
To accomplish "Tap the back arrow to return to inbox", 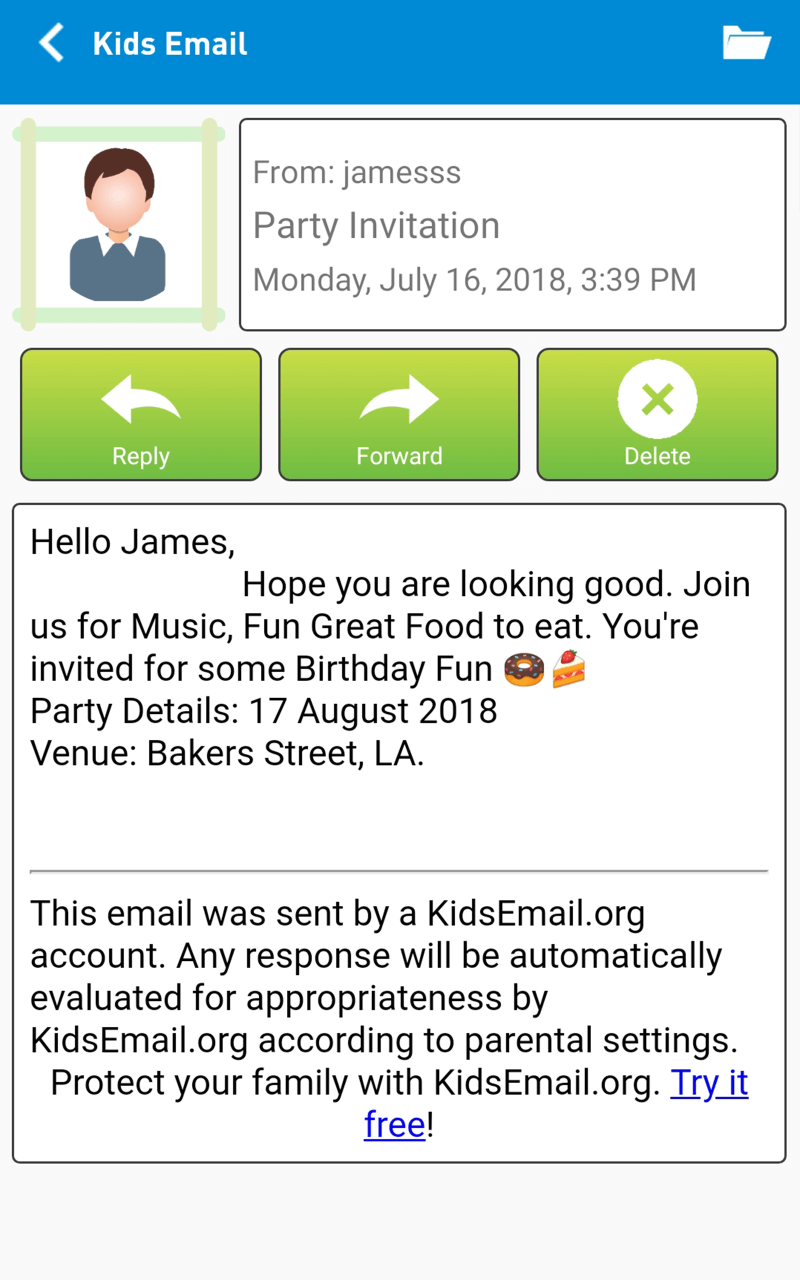I will (x=50, y=43).
